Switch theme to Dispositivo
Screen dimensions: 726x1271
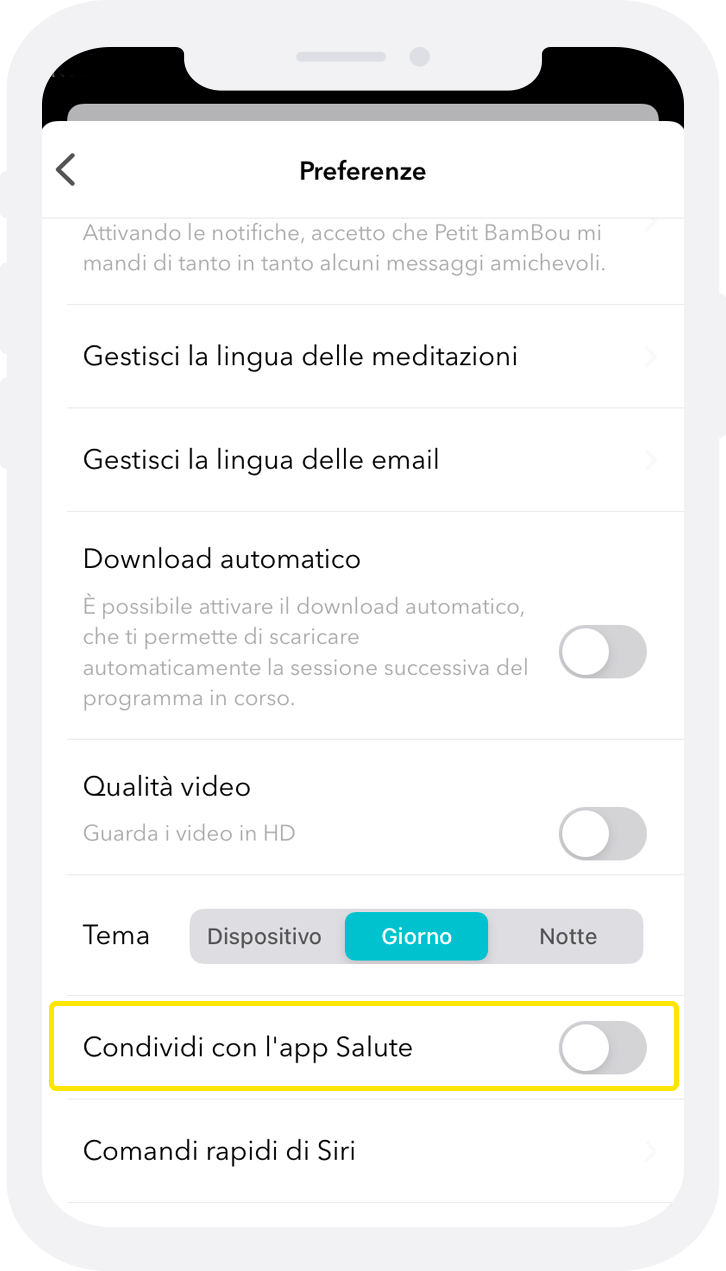[263, 936]
